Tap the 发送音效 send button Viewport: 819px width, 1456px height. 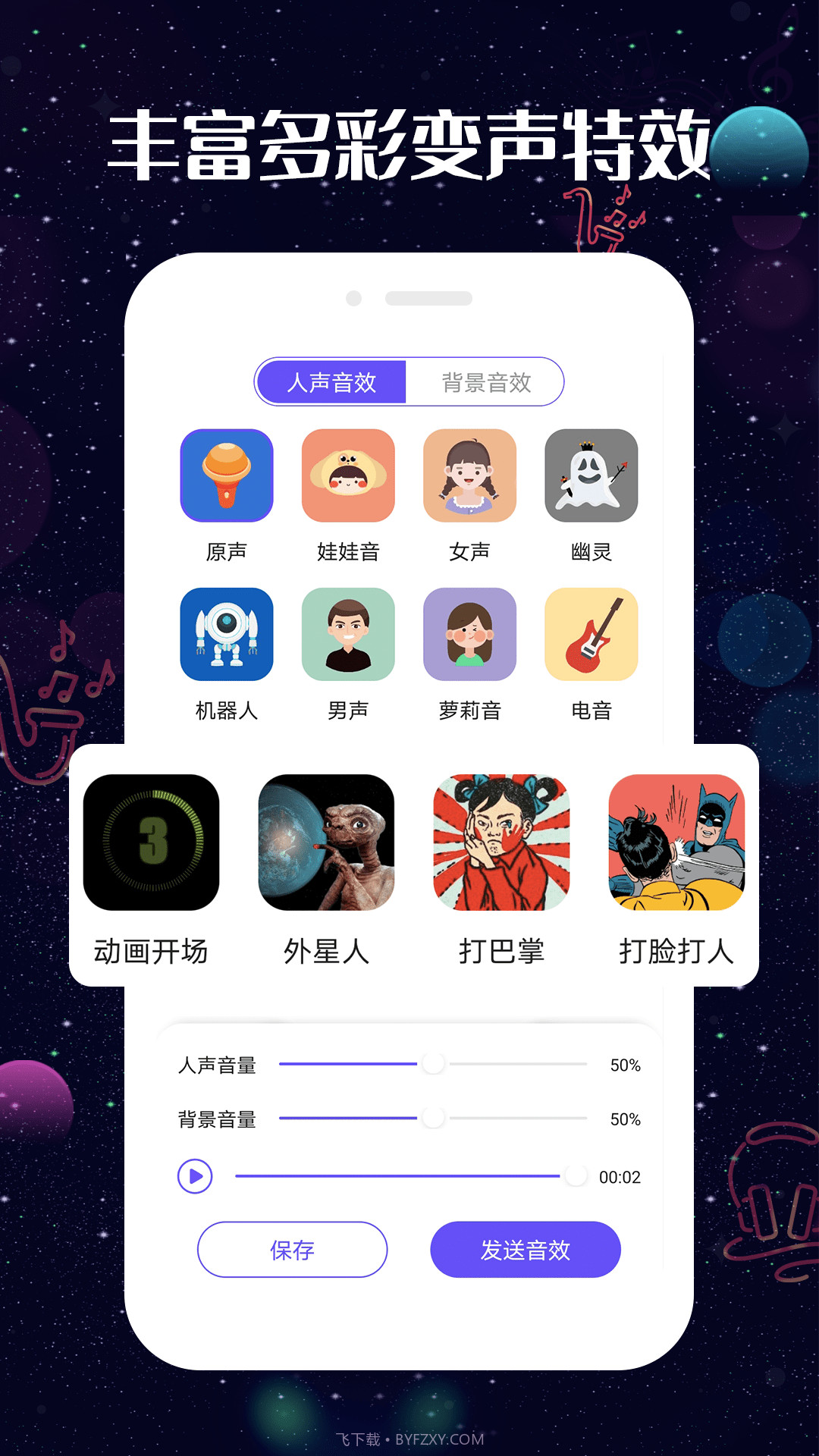click(x=526, y=1250)
